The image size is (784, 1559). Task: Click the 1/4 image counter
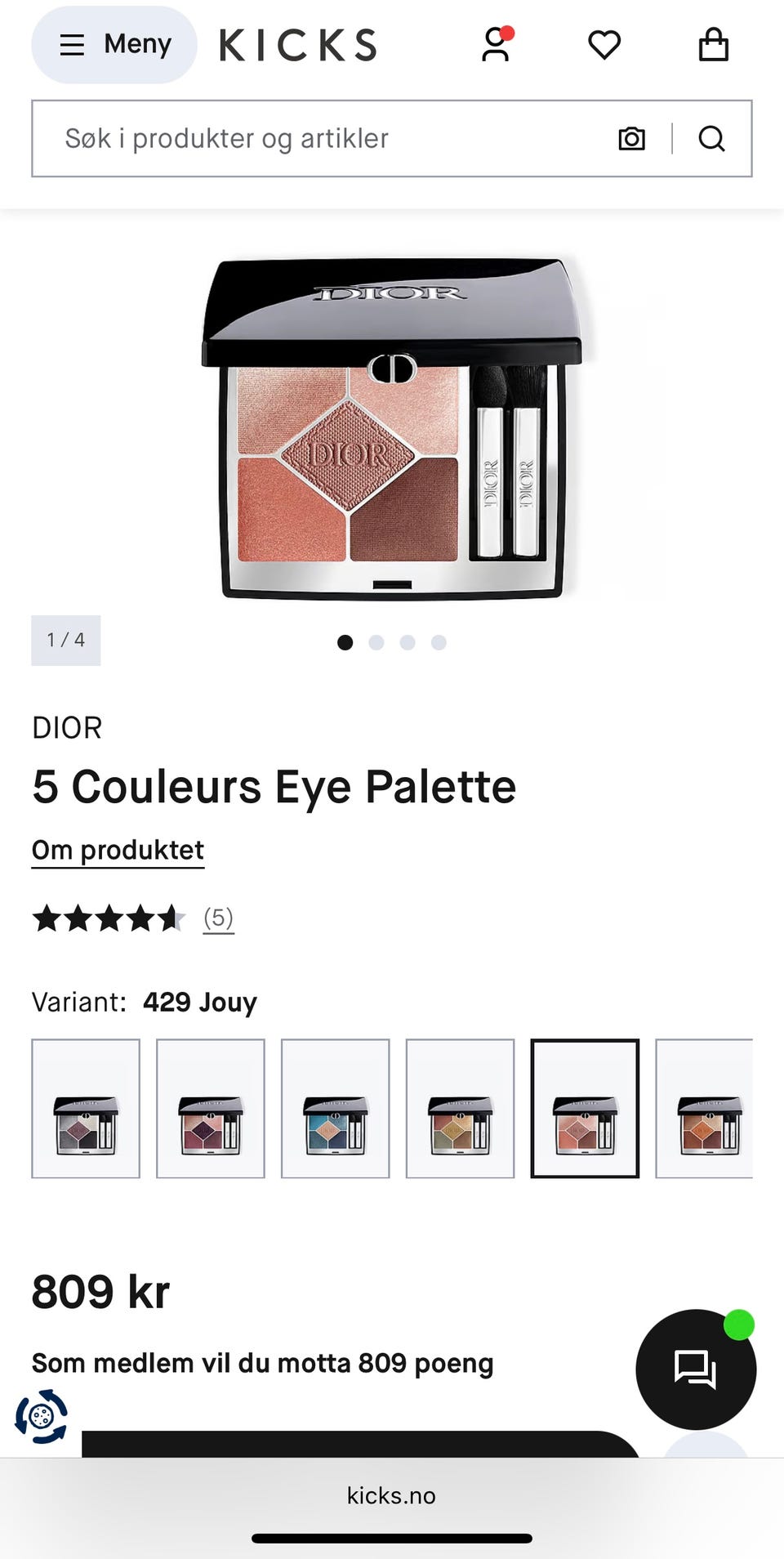pyautogui.click(x=65, y=641)
